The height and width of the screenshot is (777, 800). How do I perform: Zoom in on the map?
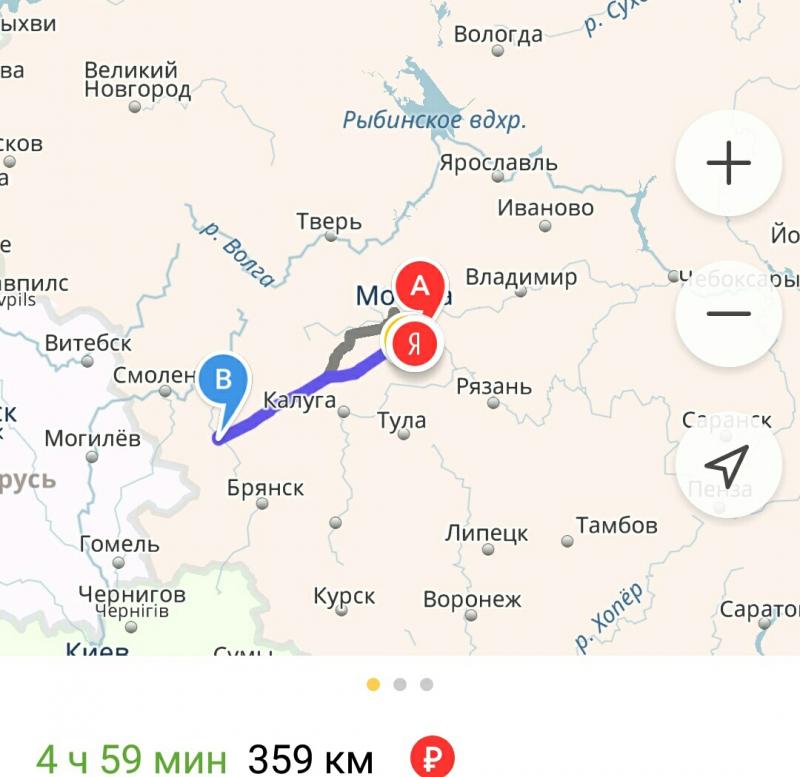pyautogui.click(x=728, y=163)
